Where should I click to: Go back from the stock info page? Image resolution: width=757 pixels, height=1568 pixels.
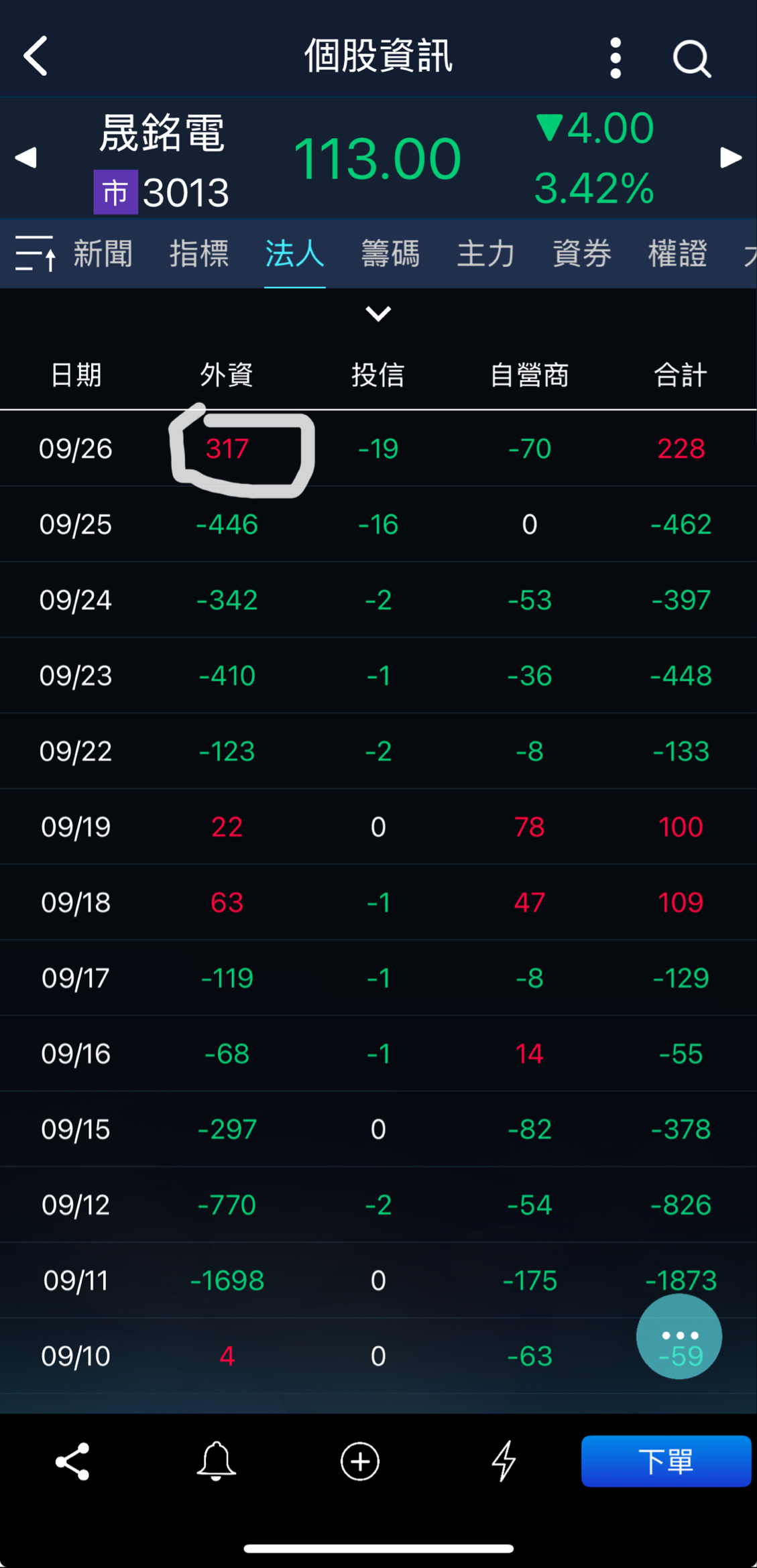click(36, 56)
